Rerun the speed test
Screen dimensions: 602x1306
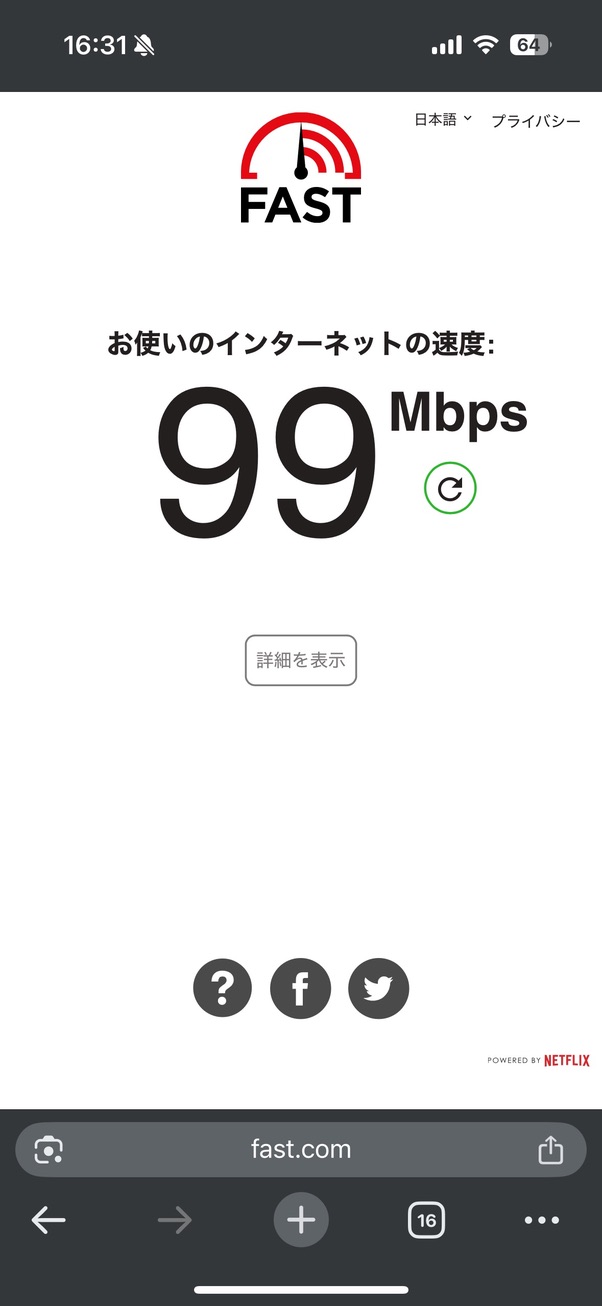coord(450,488)
